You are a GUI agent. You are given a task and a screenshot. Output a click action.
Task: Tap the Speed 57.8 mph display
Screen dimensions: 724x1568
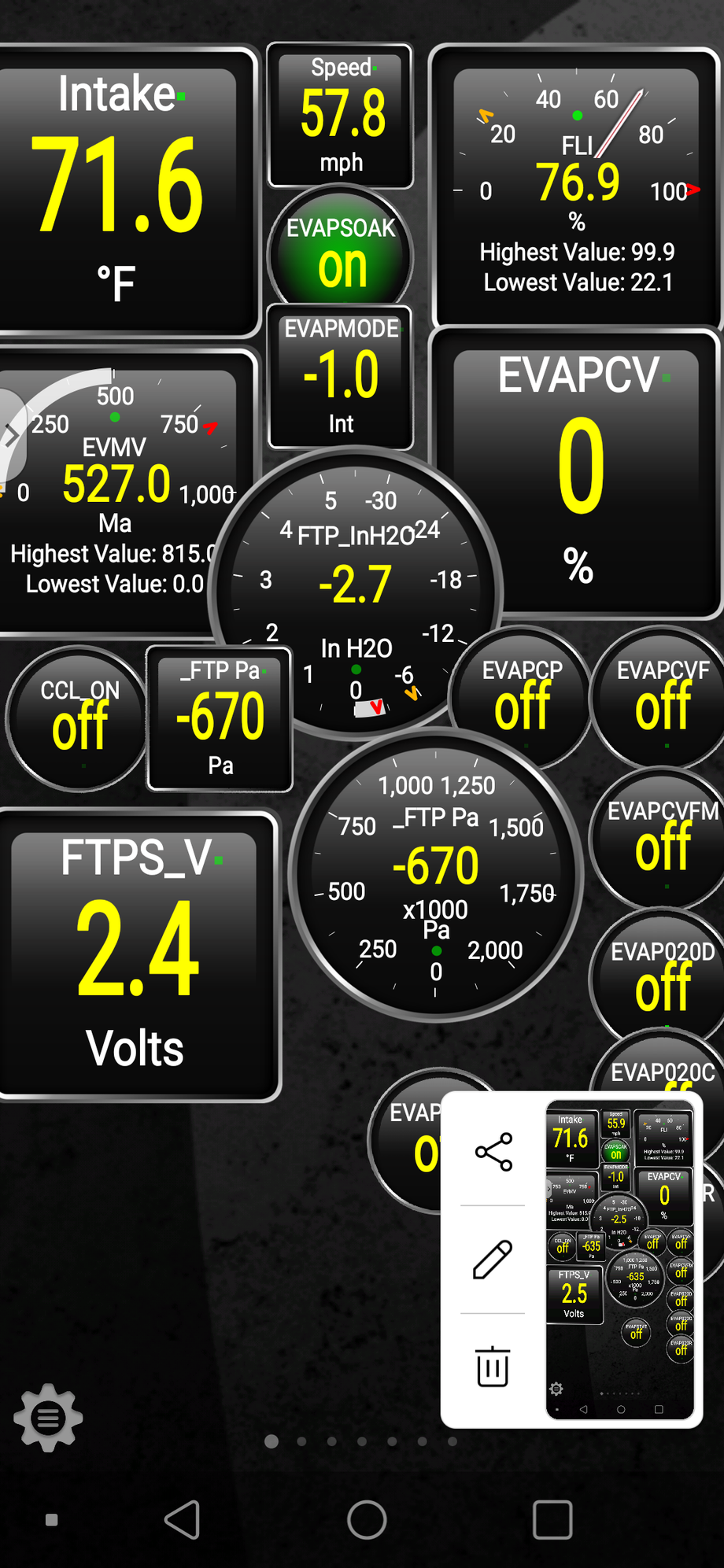(340, 114)
